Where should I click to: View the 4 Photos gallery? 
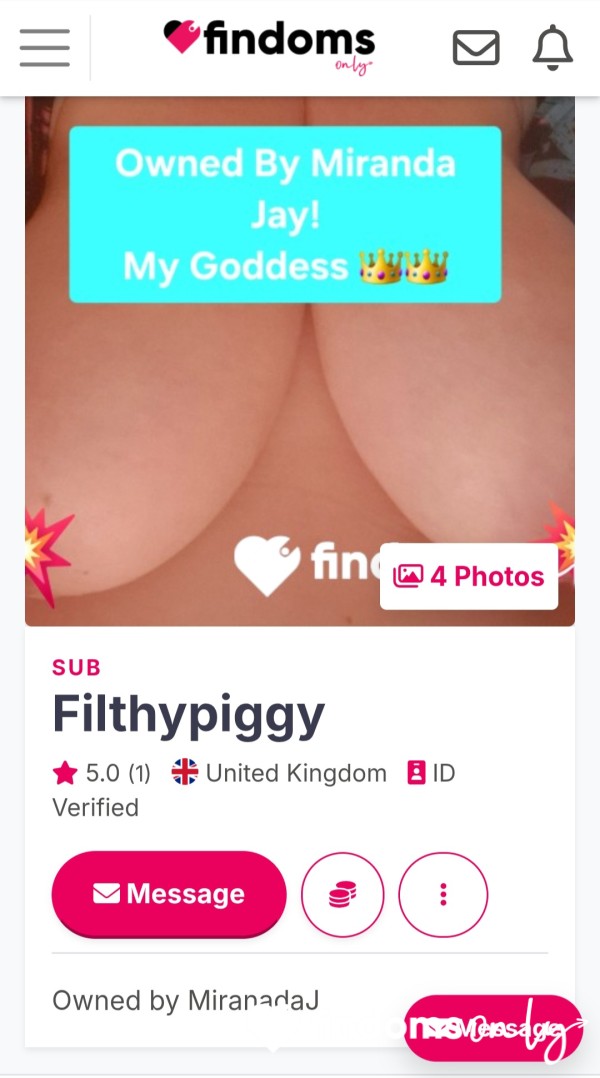pyautogui.click(x=469, y=576)
